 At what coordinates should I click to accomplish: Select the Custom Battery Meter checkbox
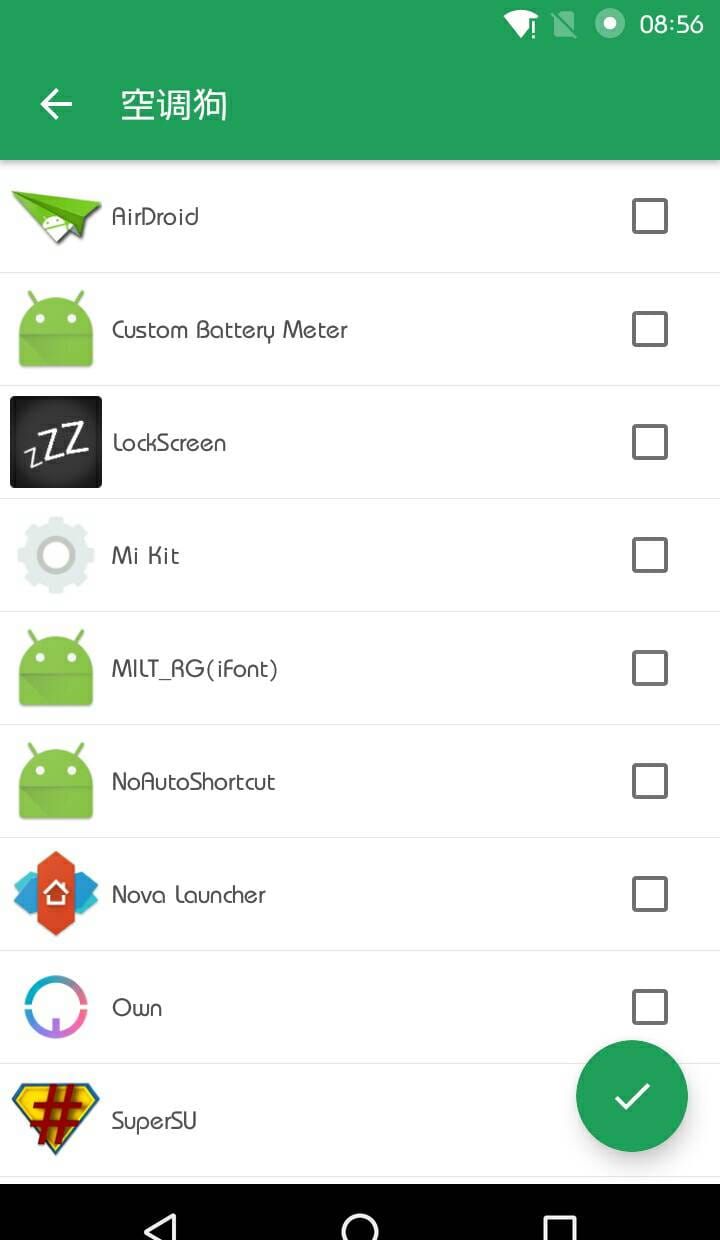(x=649, y=329)
